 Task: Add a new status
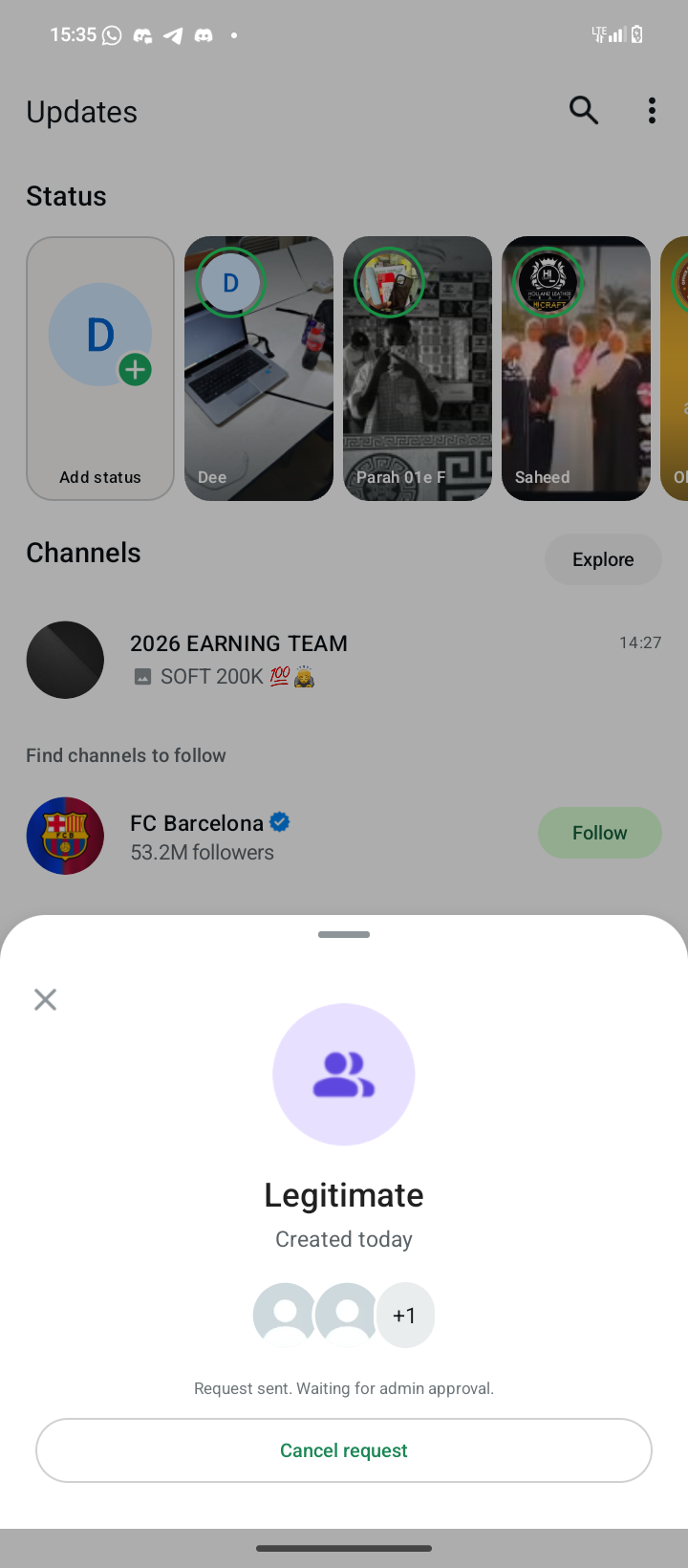[100, 368]
